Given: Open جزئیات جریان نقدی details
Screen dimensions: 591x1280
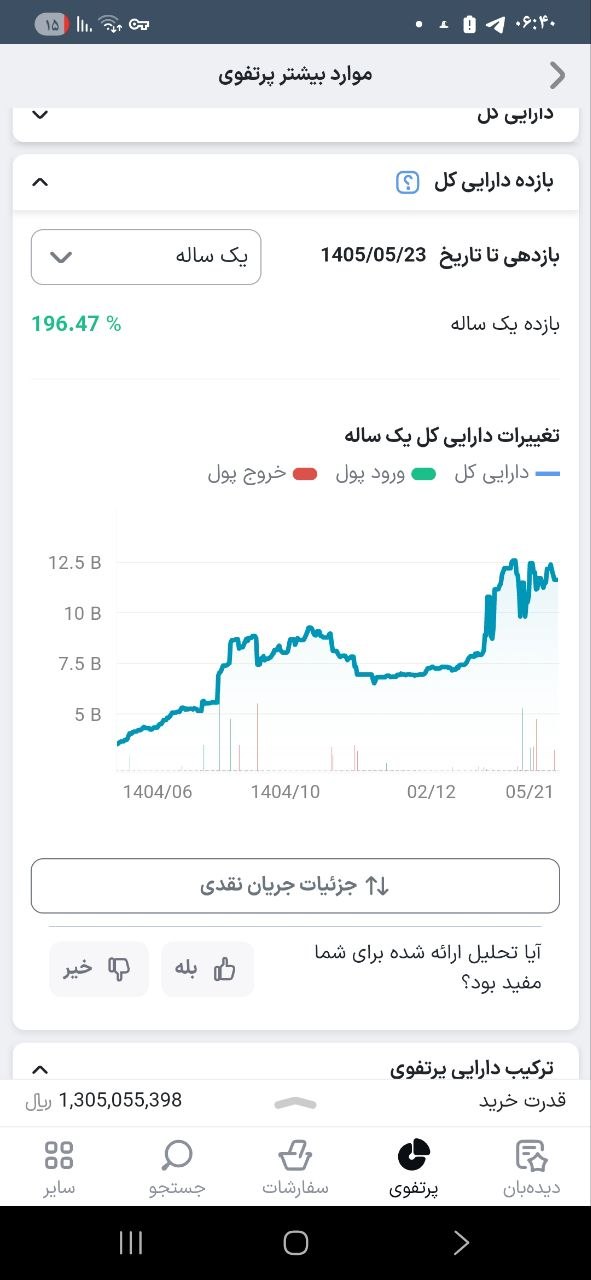Looking at the screenshot, I should click(x=295, y=885).
